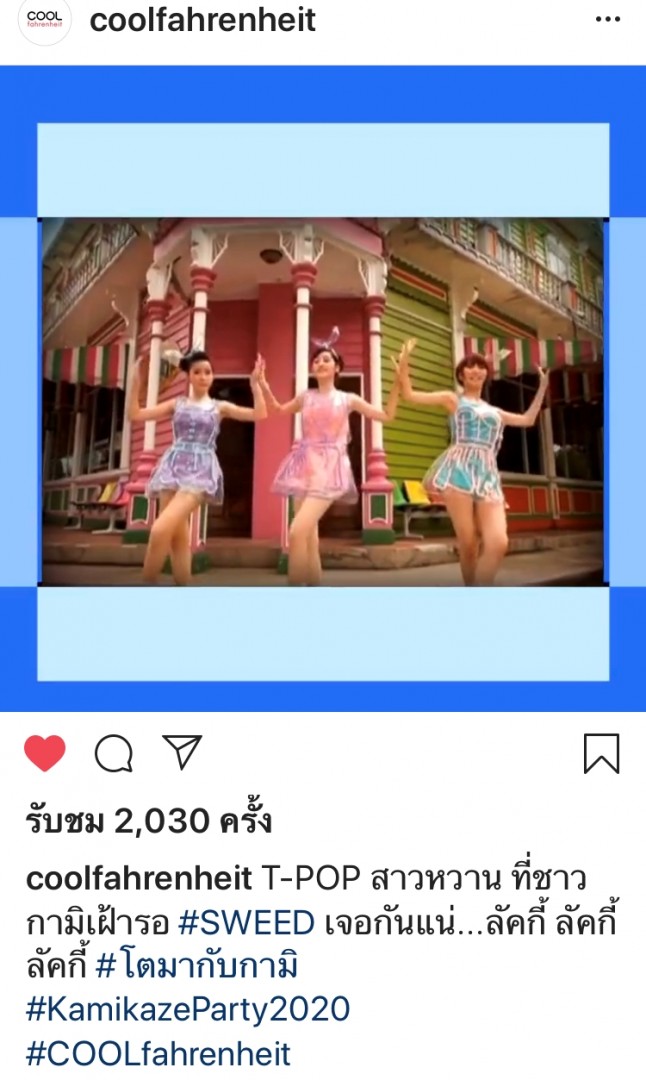Screen dimensions: 646x1080
Task: Open coolfahrenheit username in the caption
Action: point(139,880)
